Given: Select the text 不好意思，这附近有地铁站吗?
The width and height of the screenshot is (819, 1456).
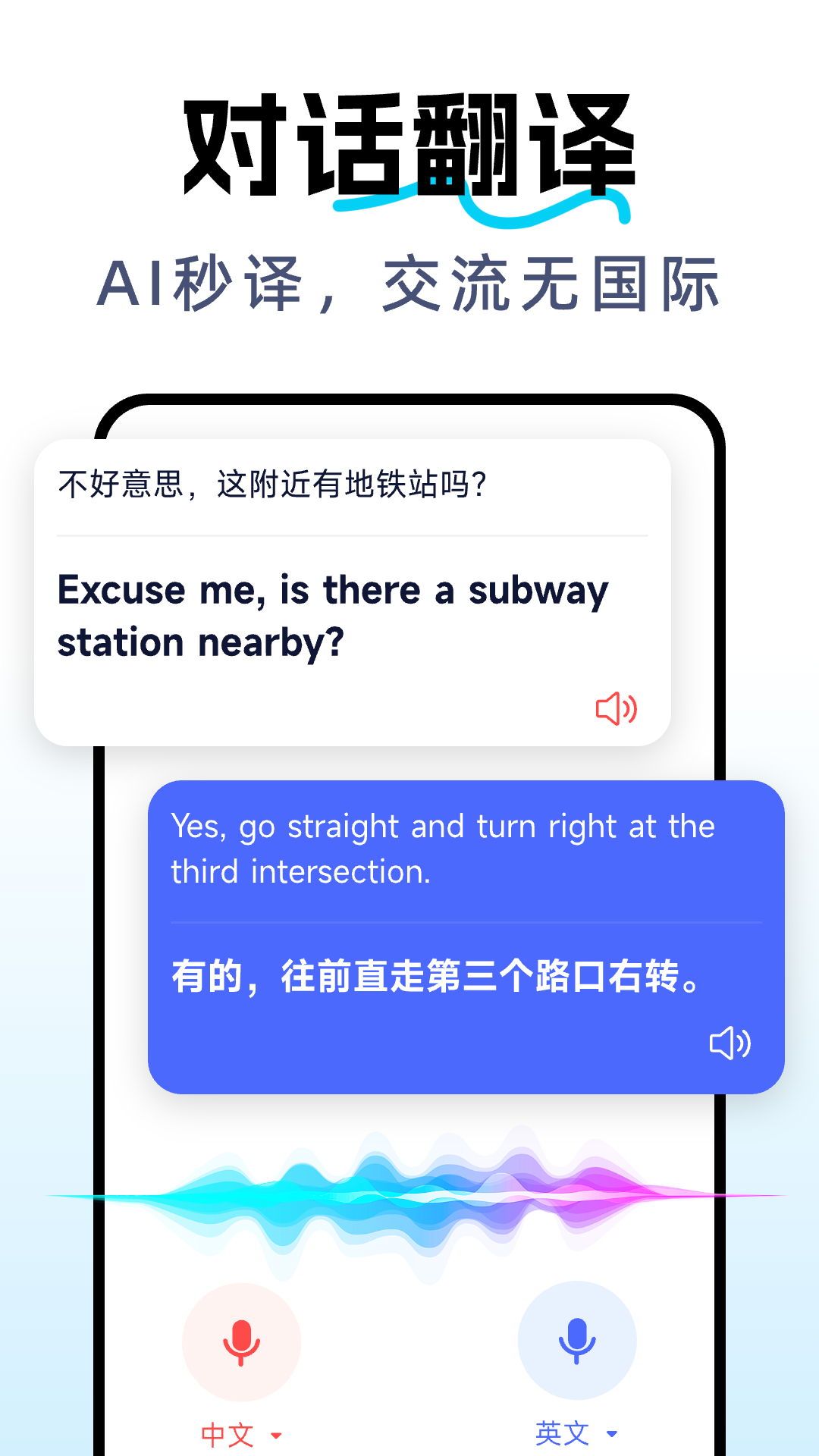Looking at the screenshot, I should click(273, 482).
